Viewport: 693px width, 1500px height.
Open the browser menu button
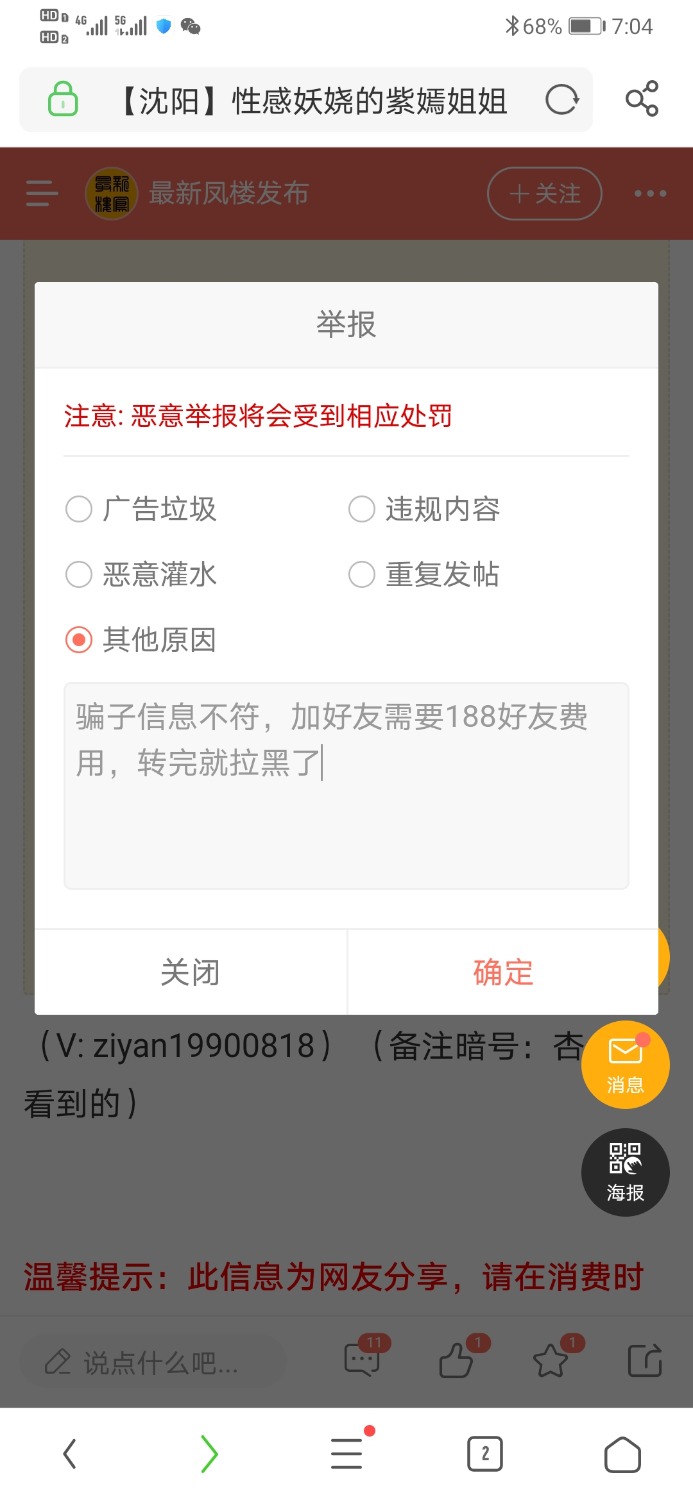coord(346,1453)
